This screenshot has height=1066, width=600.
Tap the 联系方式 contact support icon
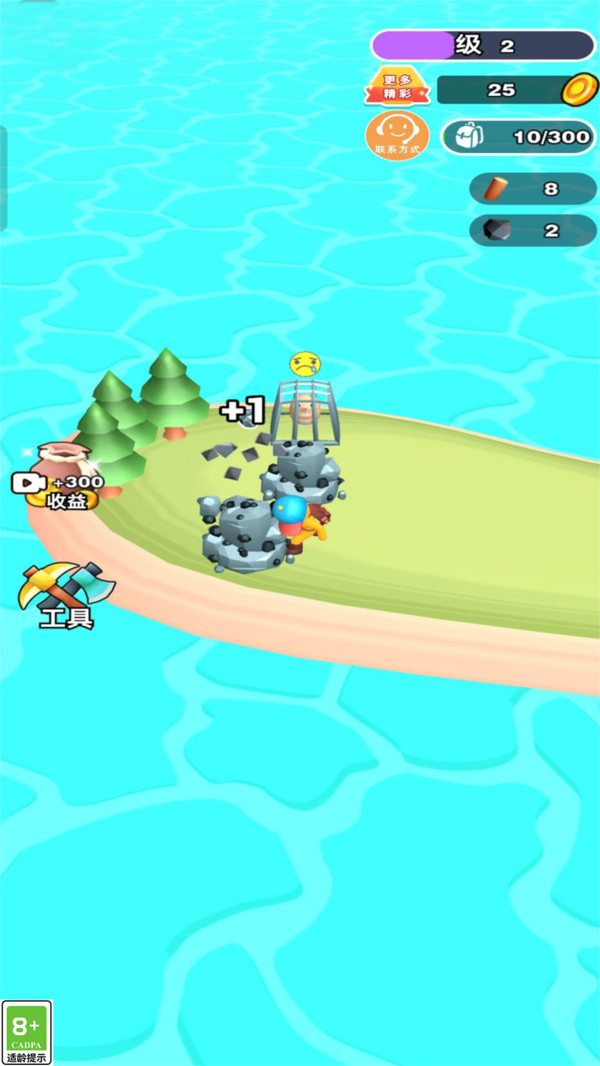[x=397, y=135]
